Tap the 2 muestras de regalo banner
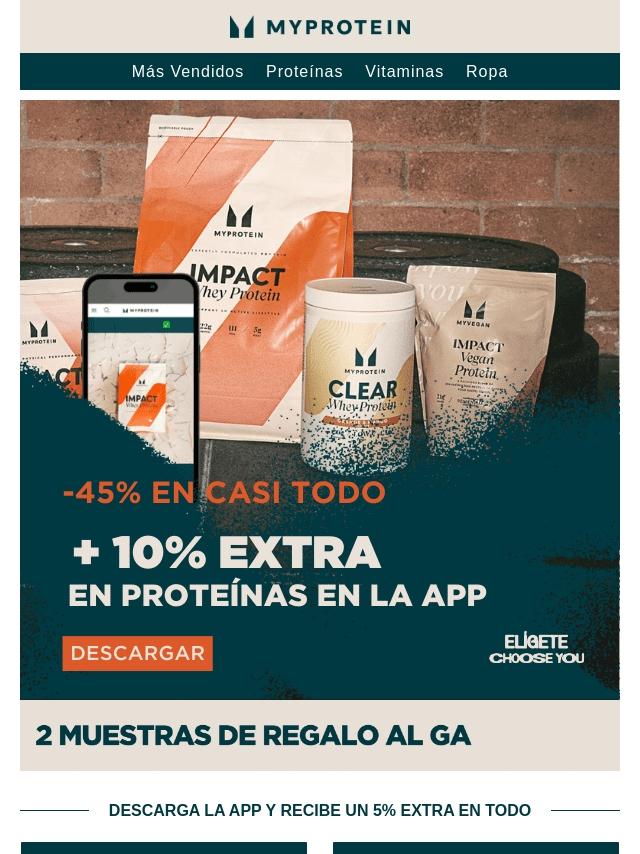This screenshot has height=854, width=640. click(320, 735)
